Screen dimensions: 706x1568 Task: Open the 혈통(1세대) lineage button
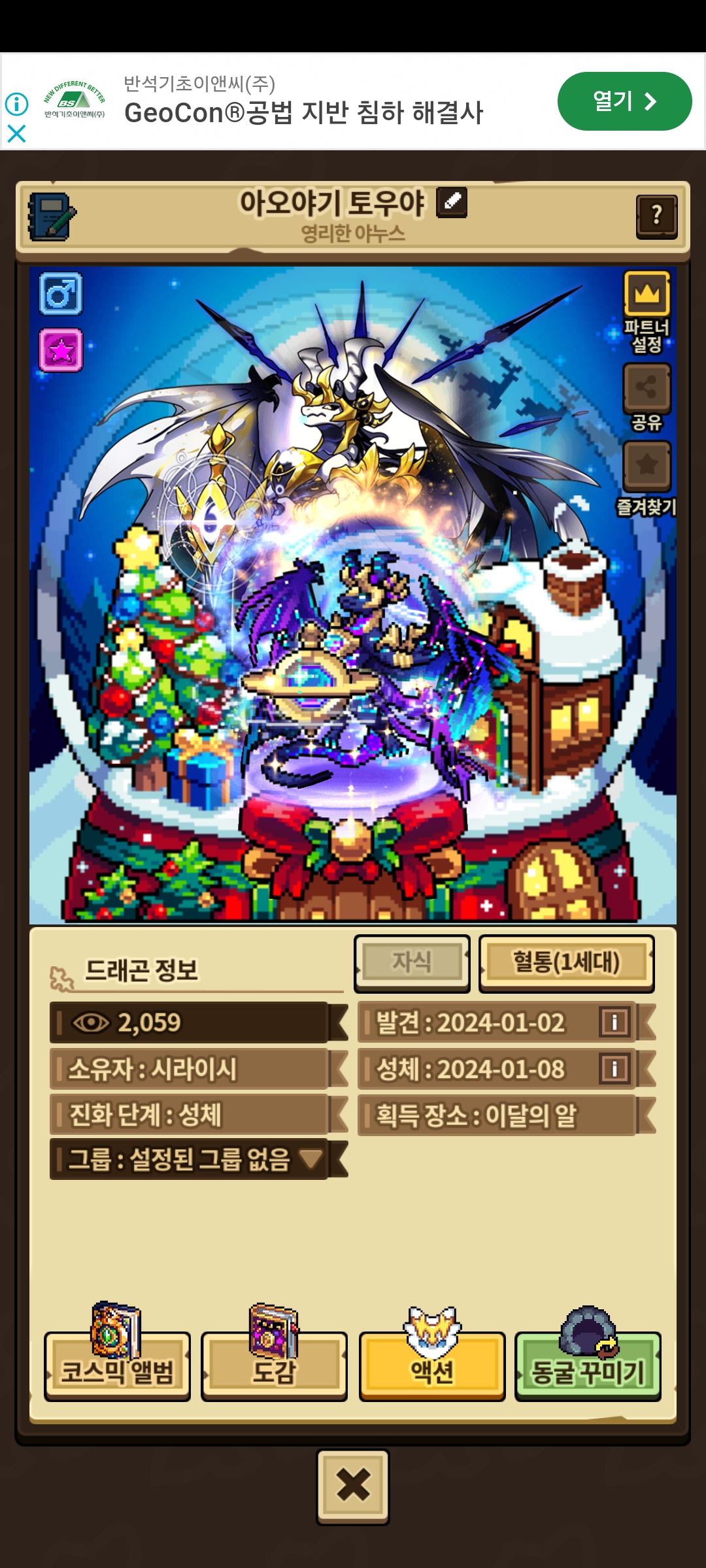(566, 963)
